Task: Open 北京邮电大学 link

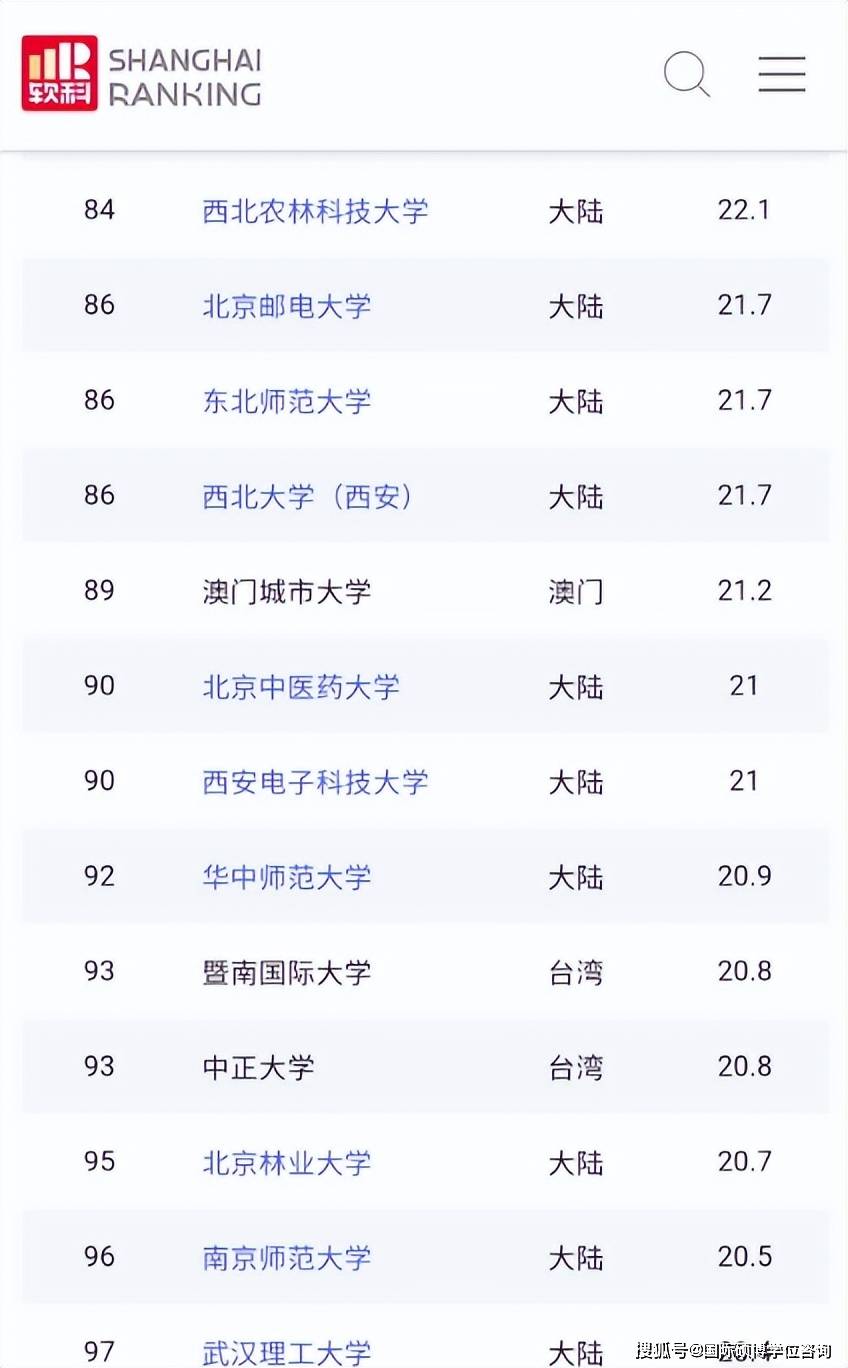Action: pos(287,306)
